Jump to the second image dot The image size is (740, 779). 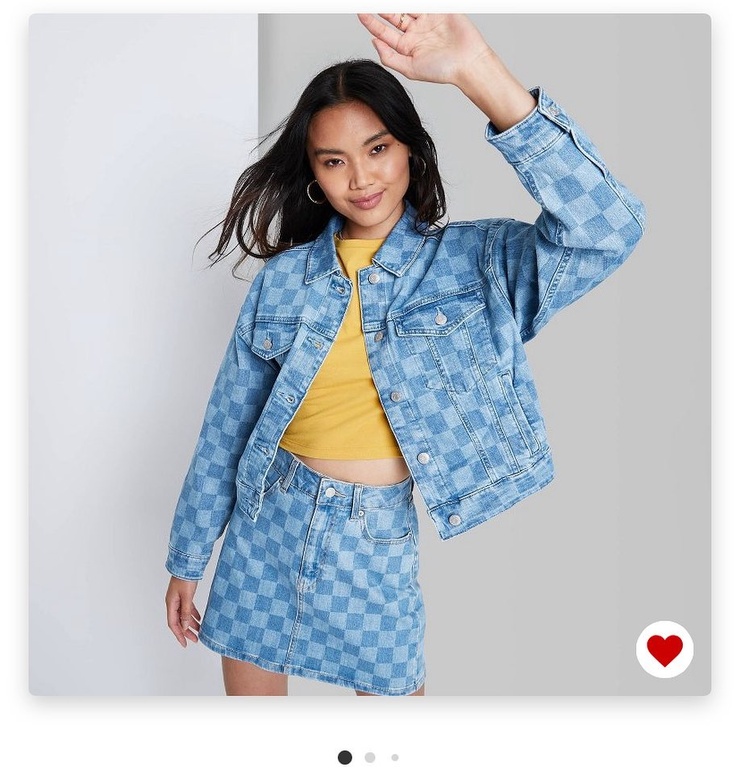click(370, 758)
